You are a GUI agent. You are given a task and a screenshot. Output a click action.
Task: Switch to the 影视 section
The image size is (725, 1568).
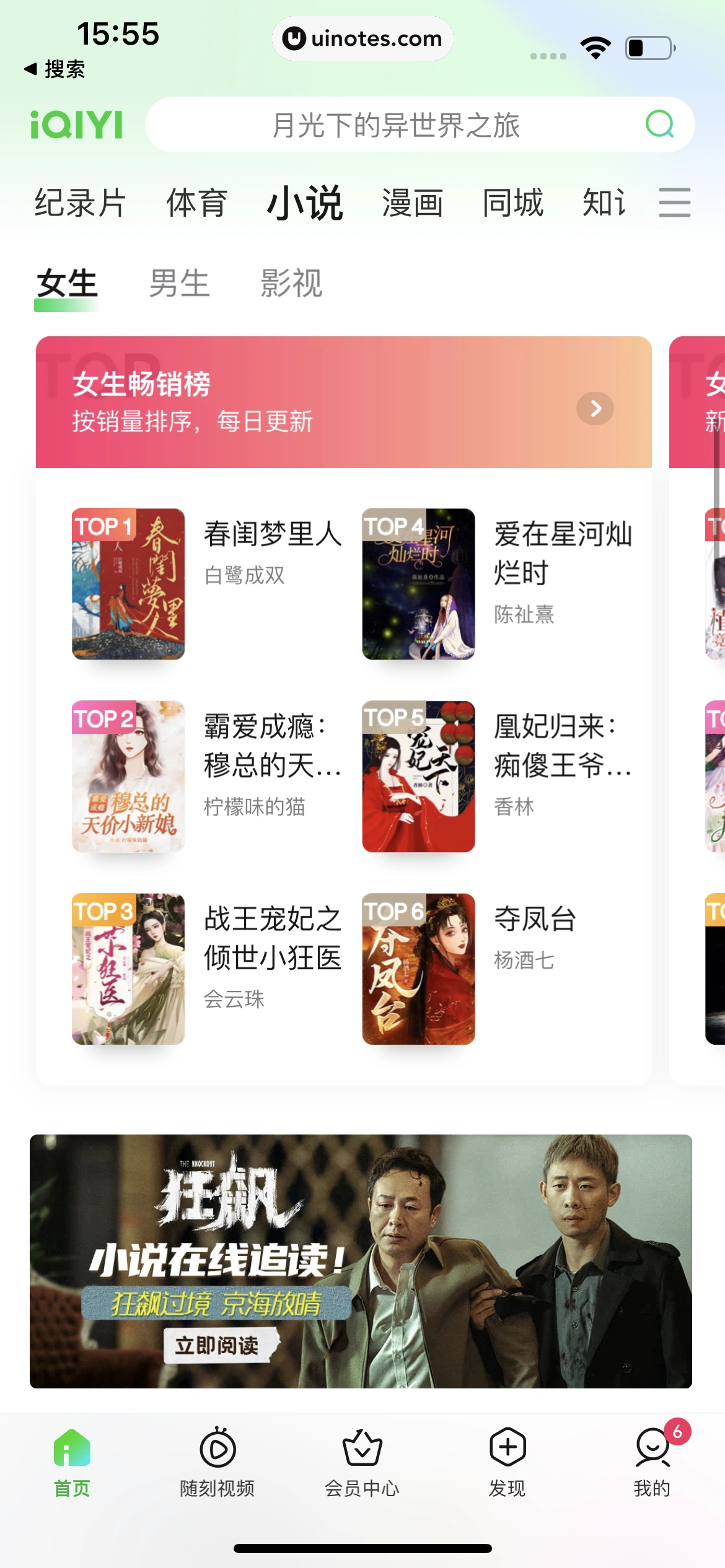[291, 284]
